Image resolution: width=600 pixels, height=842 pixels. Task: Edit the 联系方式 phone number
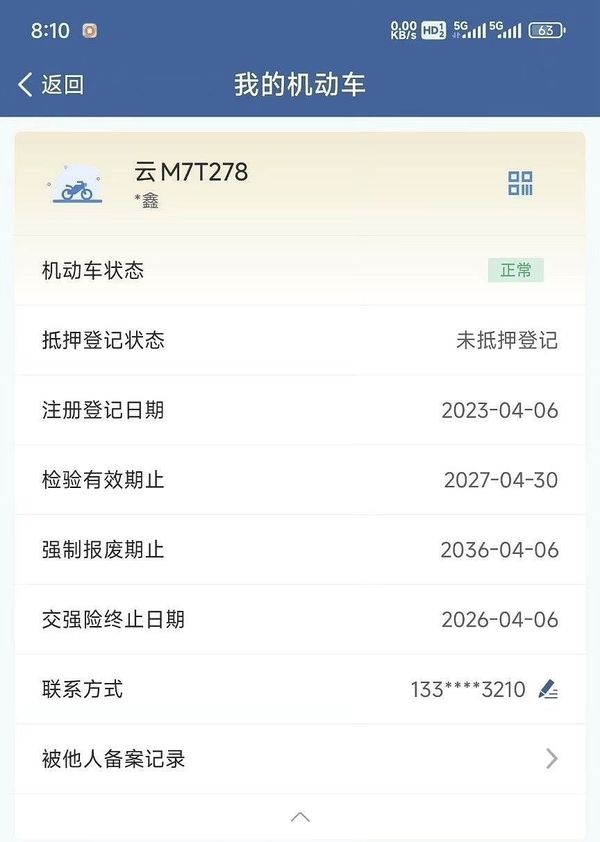click(x=547, y=689)
